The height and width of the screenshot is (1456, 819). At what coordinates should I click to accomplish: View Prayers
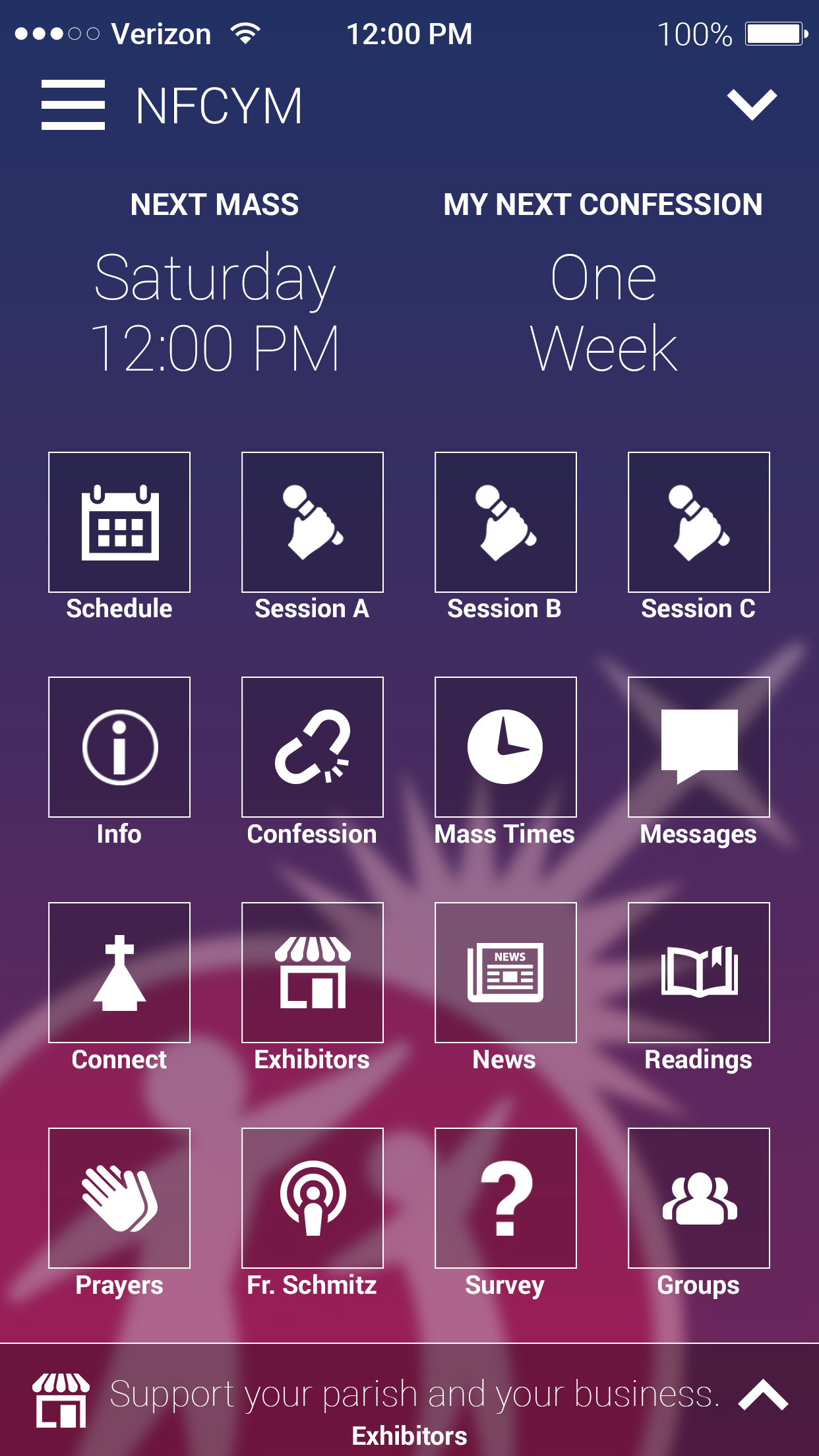119,1198
